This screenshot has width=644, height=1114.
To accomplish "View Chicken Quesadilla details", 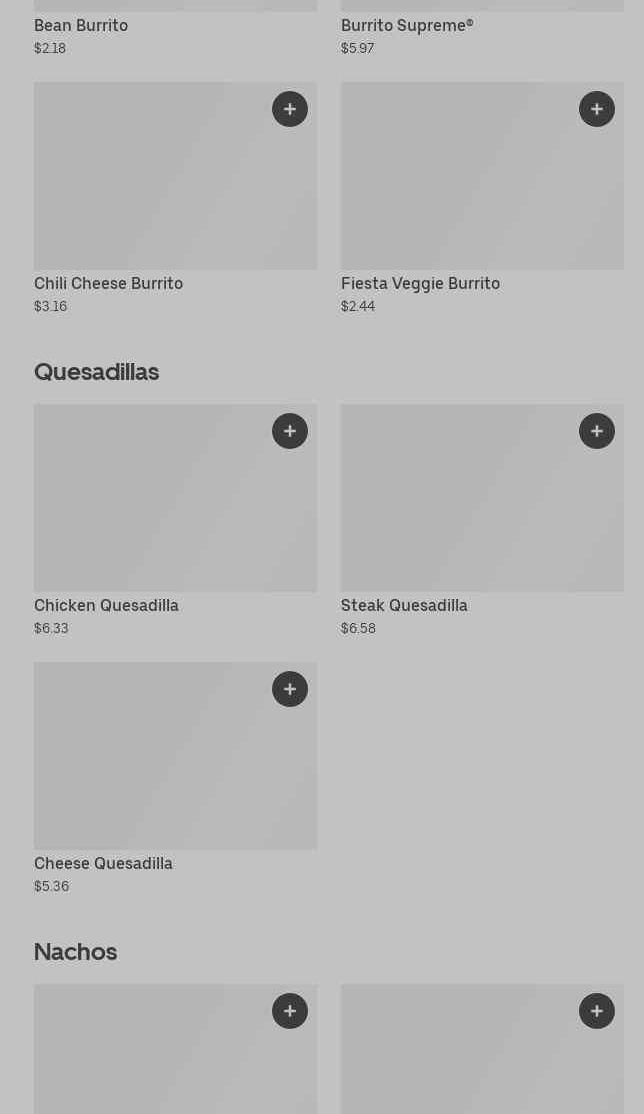I will (x=176, y=520).
